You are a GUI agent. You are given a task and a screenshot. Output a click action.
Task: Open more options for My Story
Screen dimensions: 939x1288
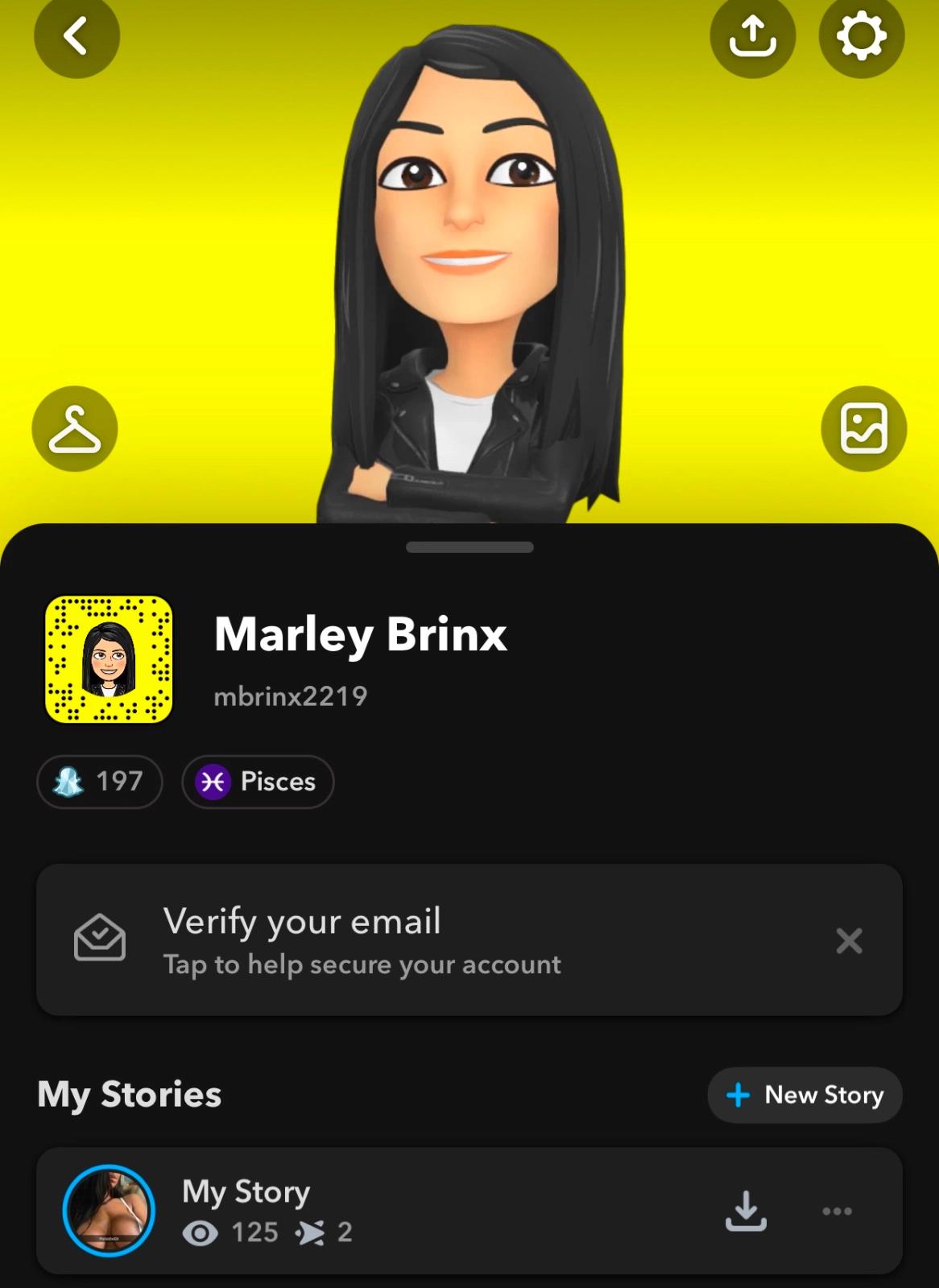pos(837,1211)
